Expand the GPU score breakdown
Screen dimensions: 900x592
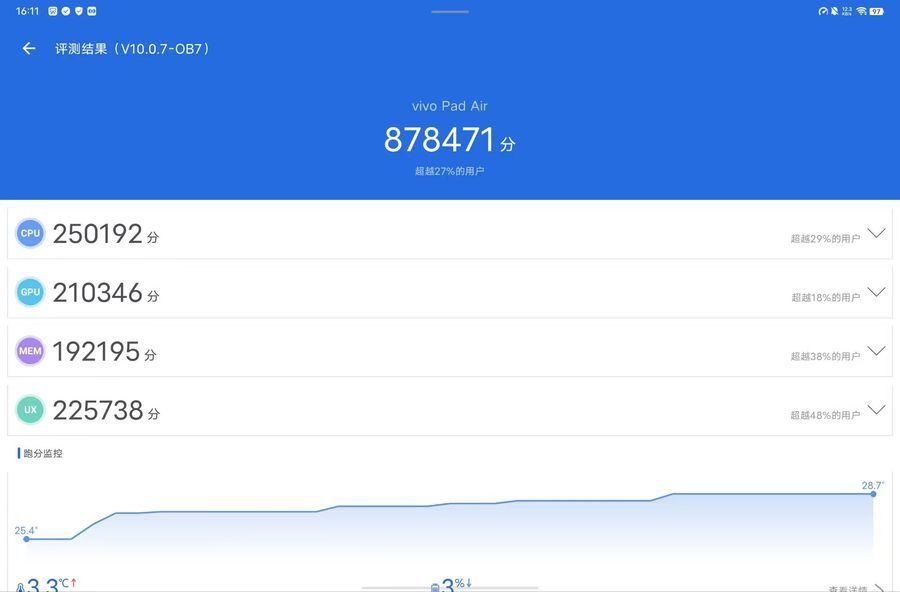[876, 292]
